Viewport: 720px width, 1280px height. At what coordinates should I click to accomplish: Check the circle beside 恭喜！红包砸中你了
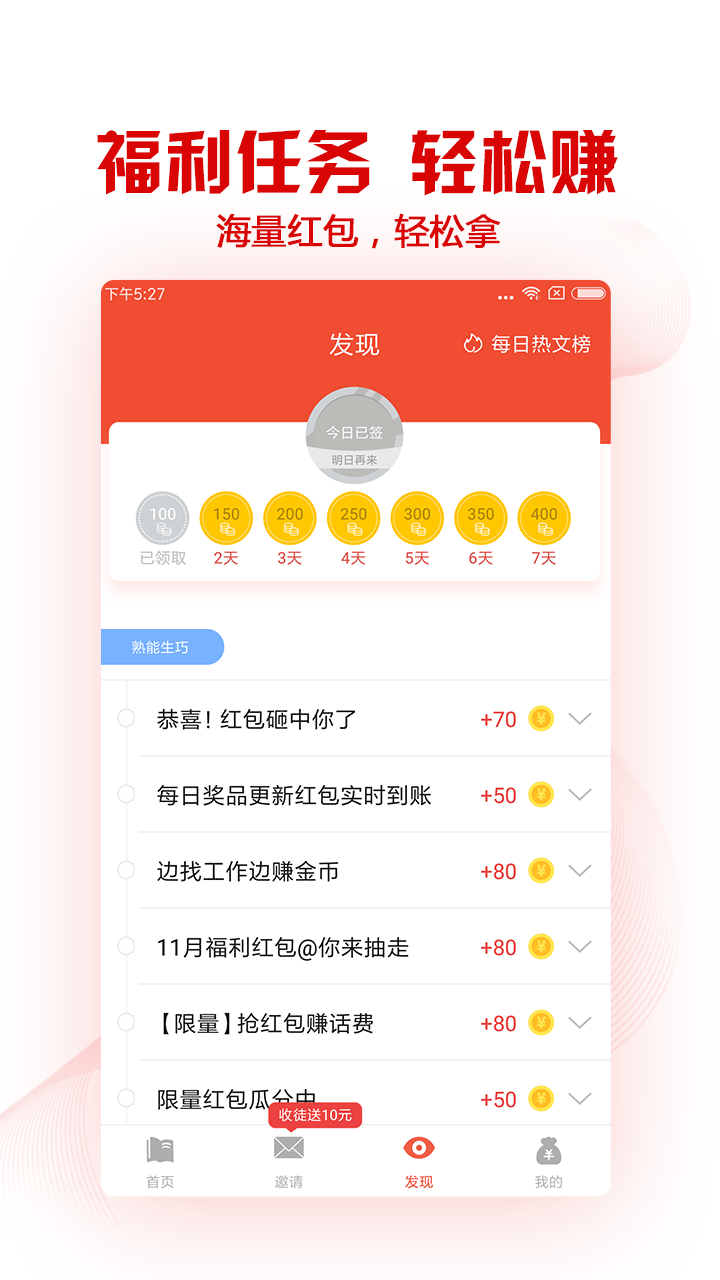click(x=125, y=718)
